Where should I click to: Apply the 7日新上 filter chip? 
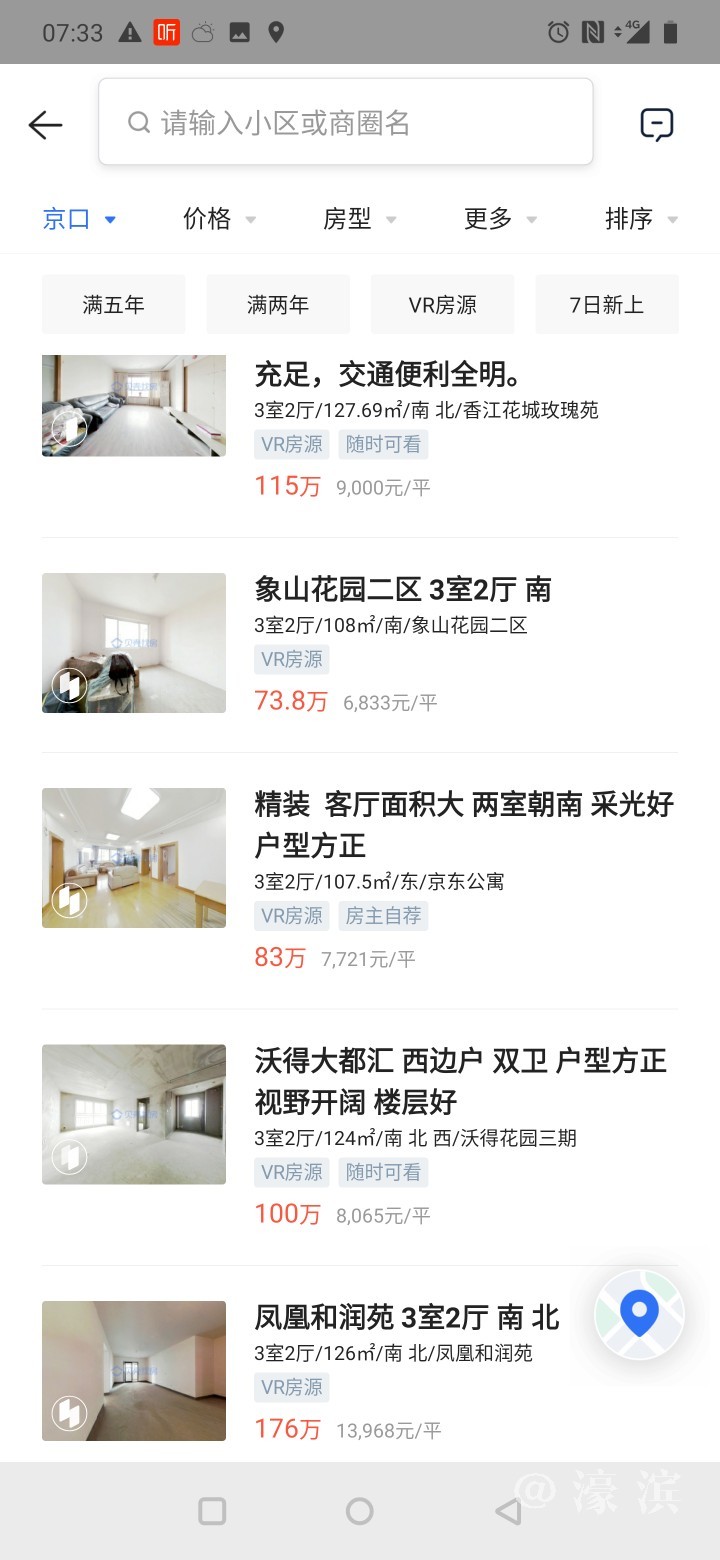click(x=606, y=304)
